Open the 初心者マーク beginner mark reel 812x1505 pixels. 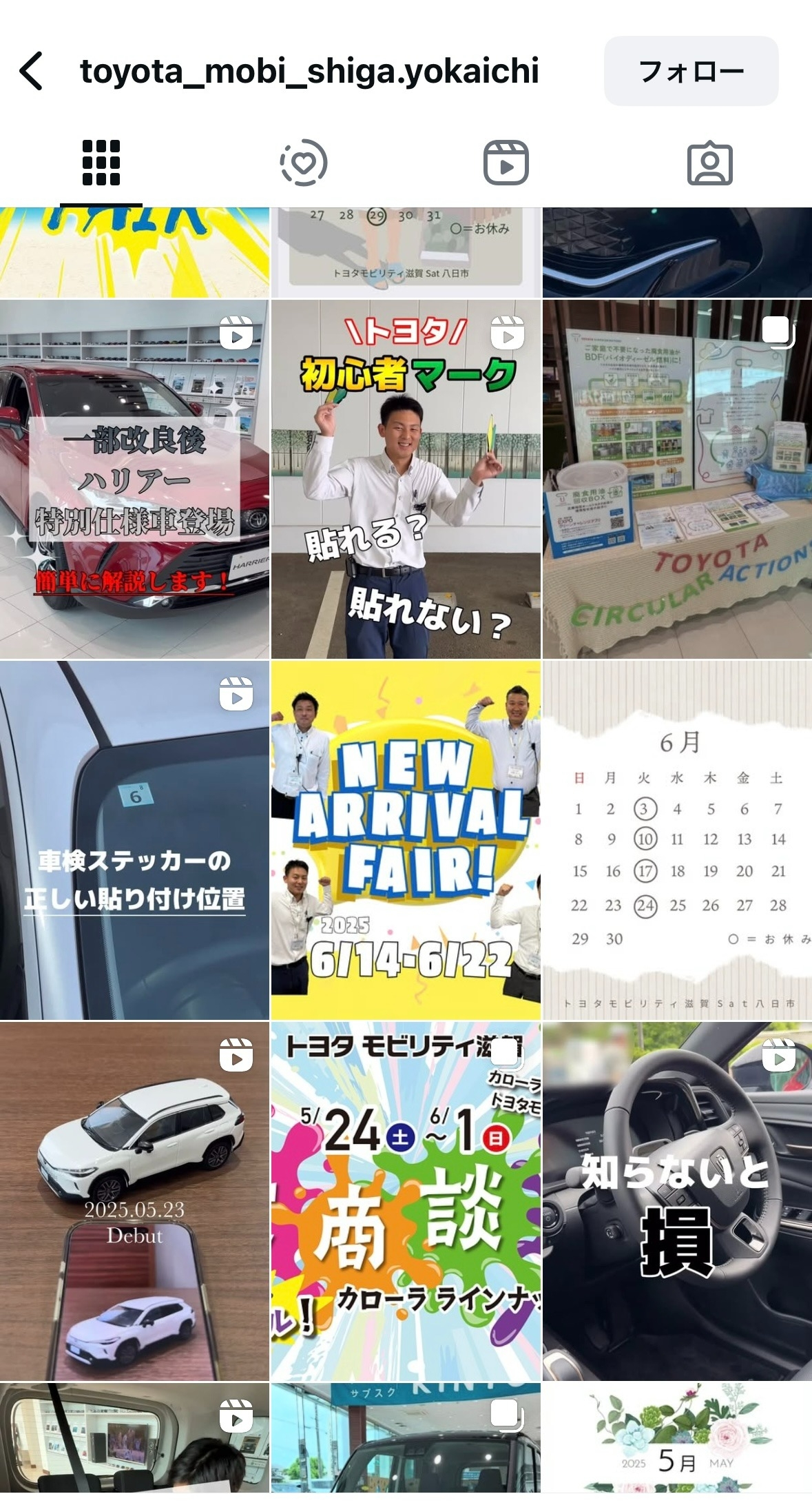click(406, 479)
